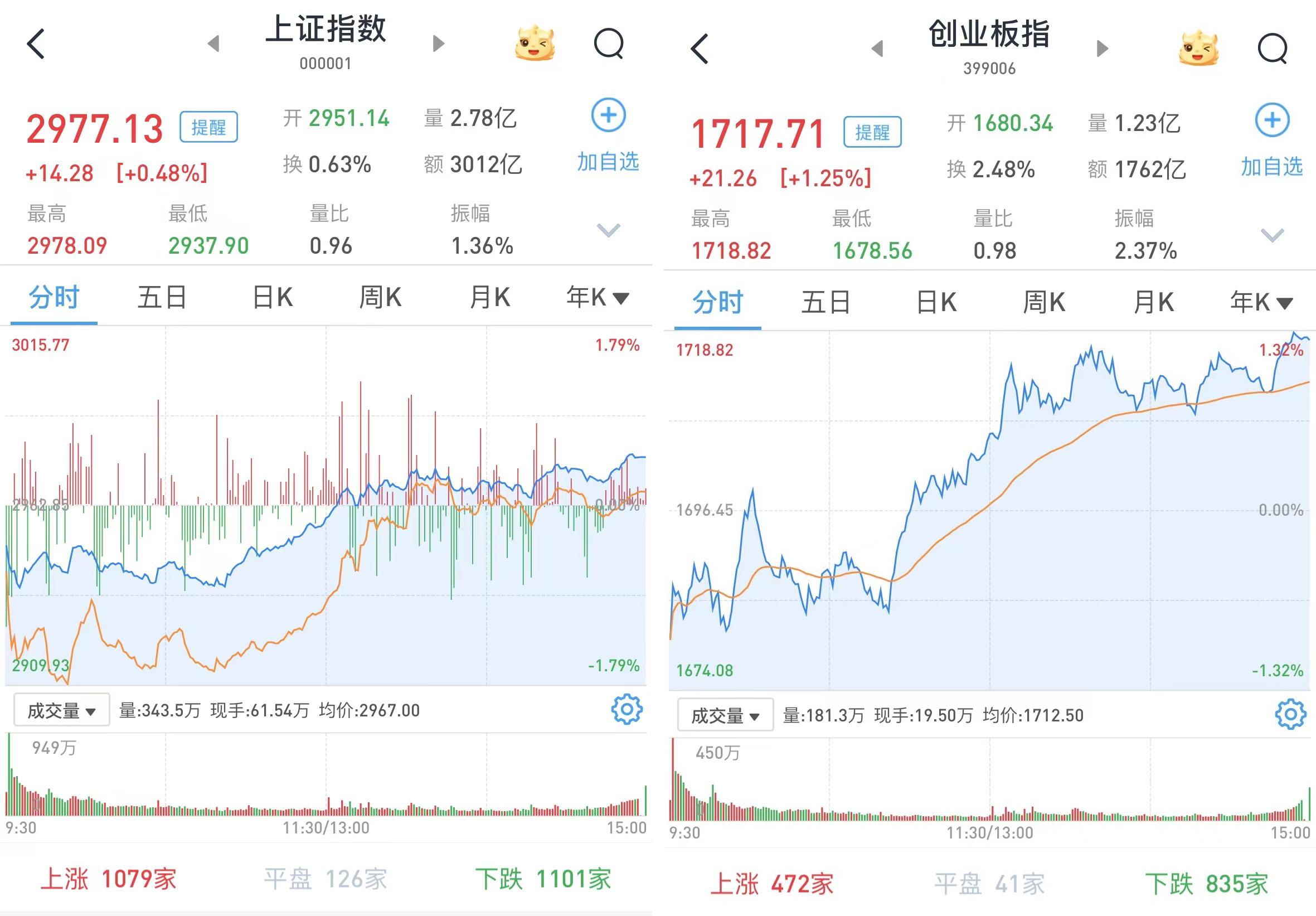Open search on the 上证指数 page

pyautogui.click(x=608, y=43)
